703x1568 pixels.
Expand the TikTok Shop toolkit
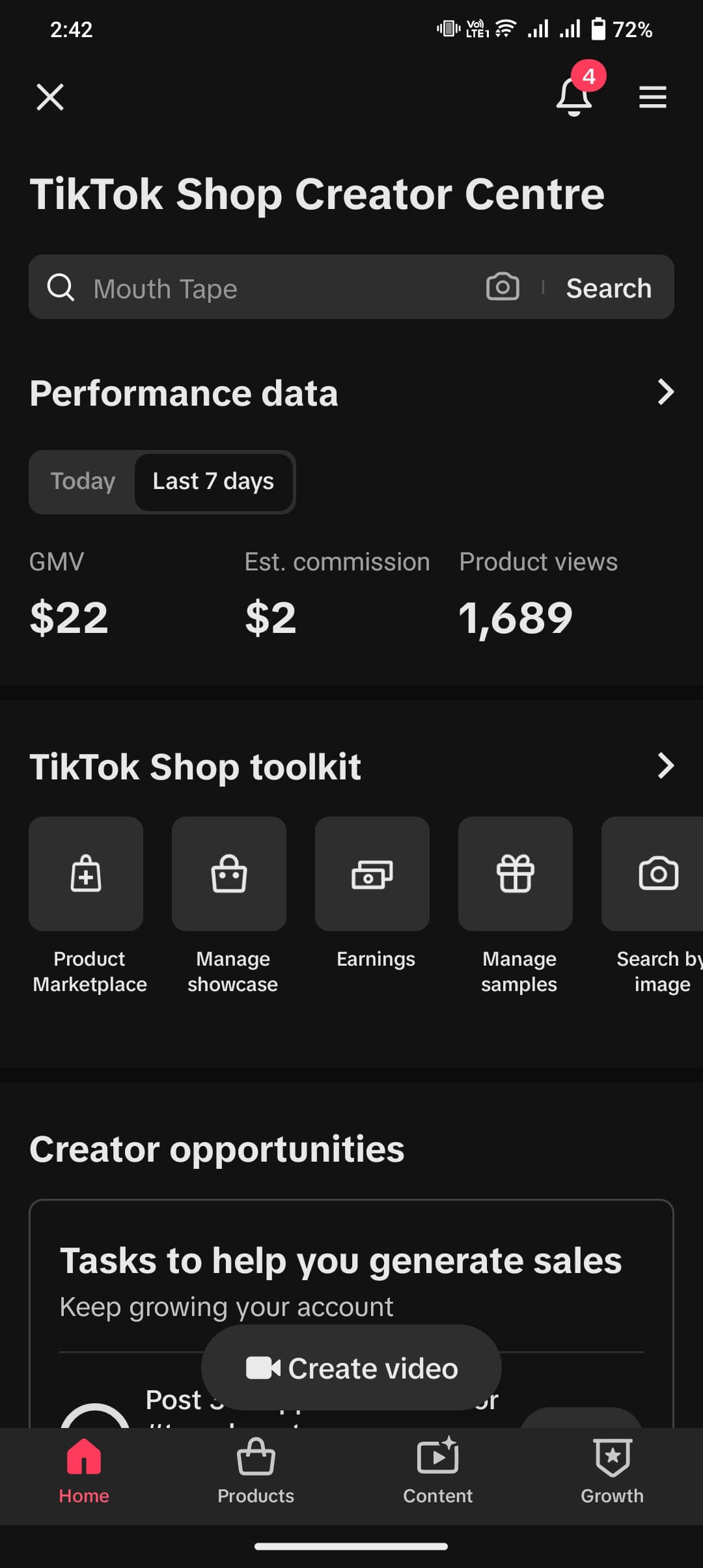(665, 766)
